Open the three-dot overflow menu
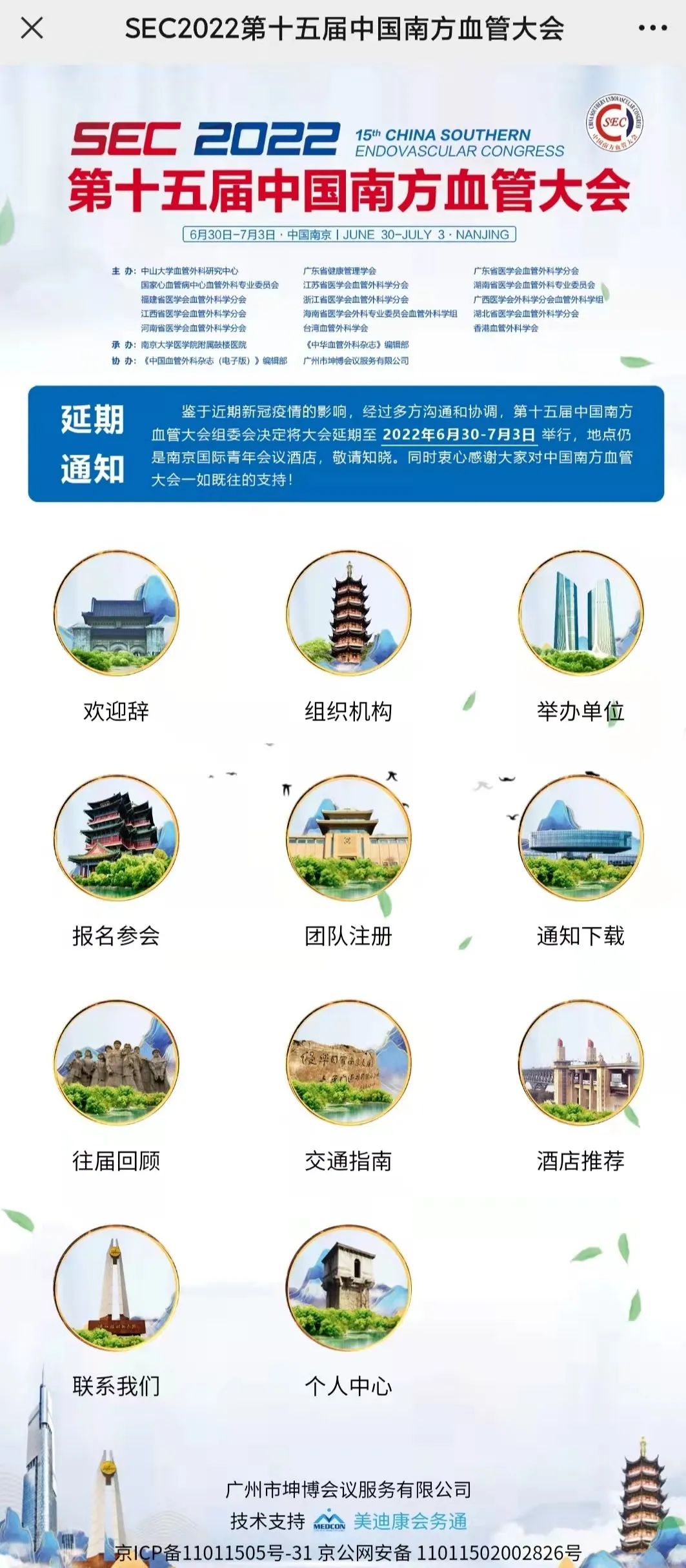This screenshot has height=1568, width=686. click(652, 28)
